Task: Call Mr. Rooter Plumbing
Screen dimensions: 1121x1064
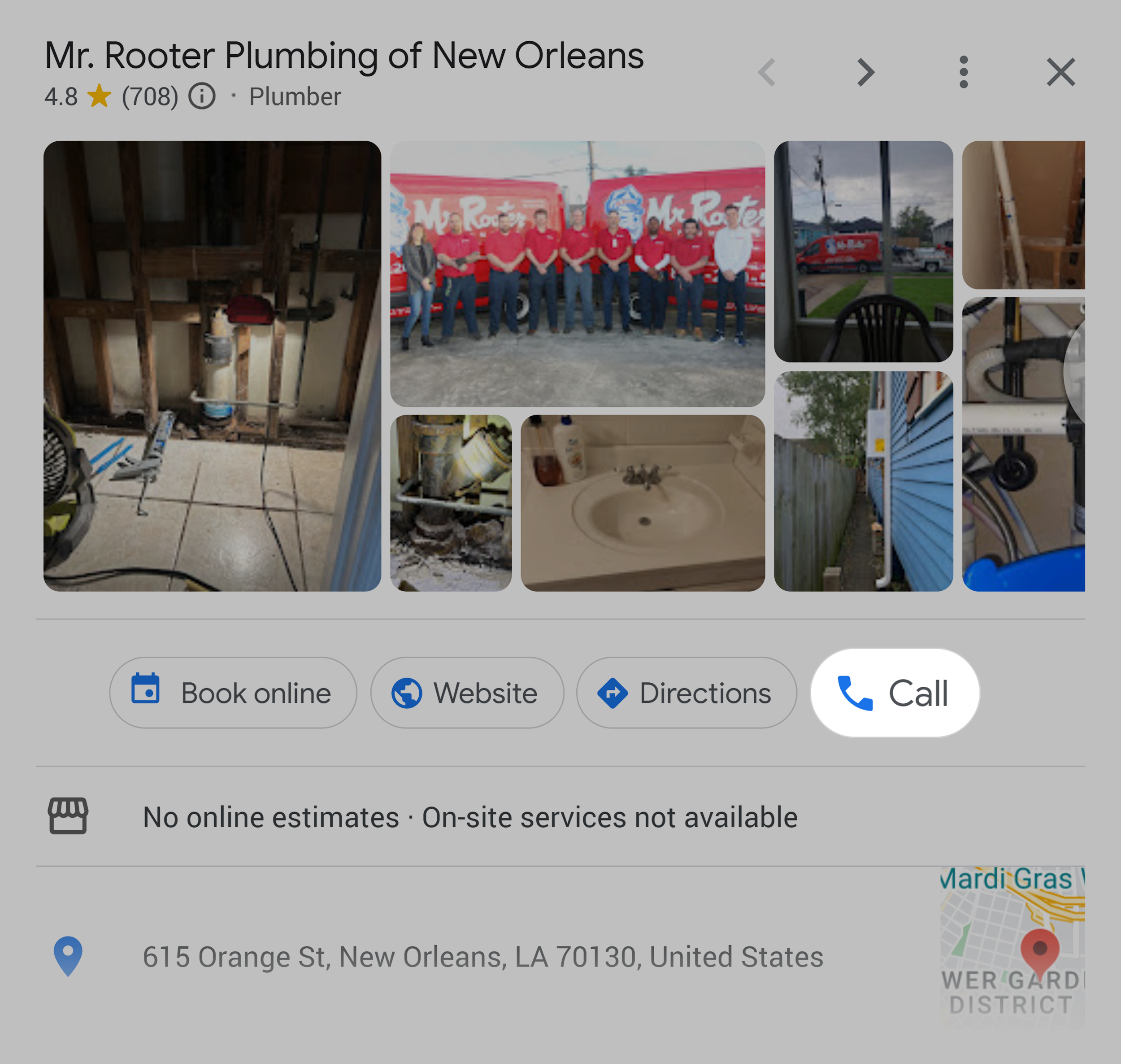Action: 894,693
